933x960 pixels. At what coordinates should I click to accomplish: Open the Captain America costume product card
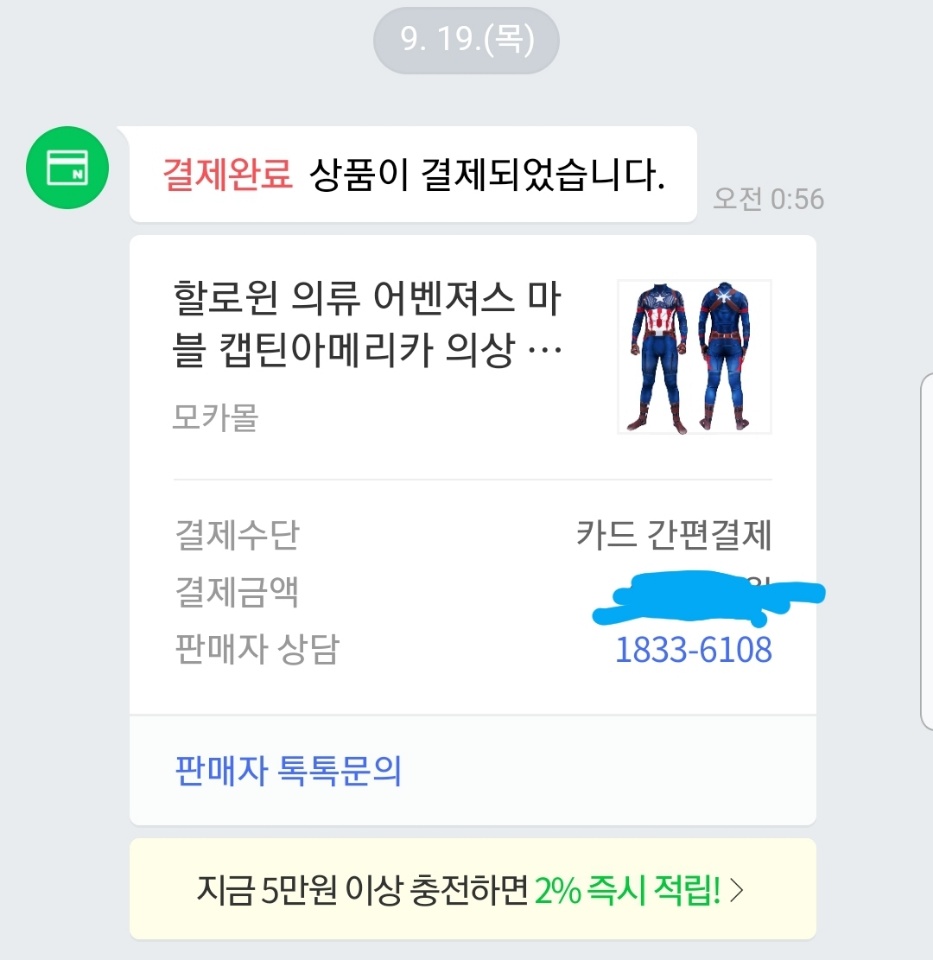370,352
